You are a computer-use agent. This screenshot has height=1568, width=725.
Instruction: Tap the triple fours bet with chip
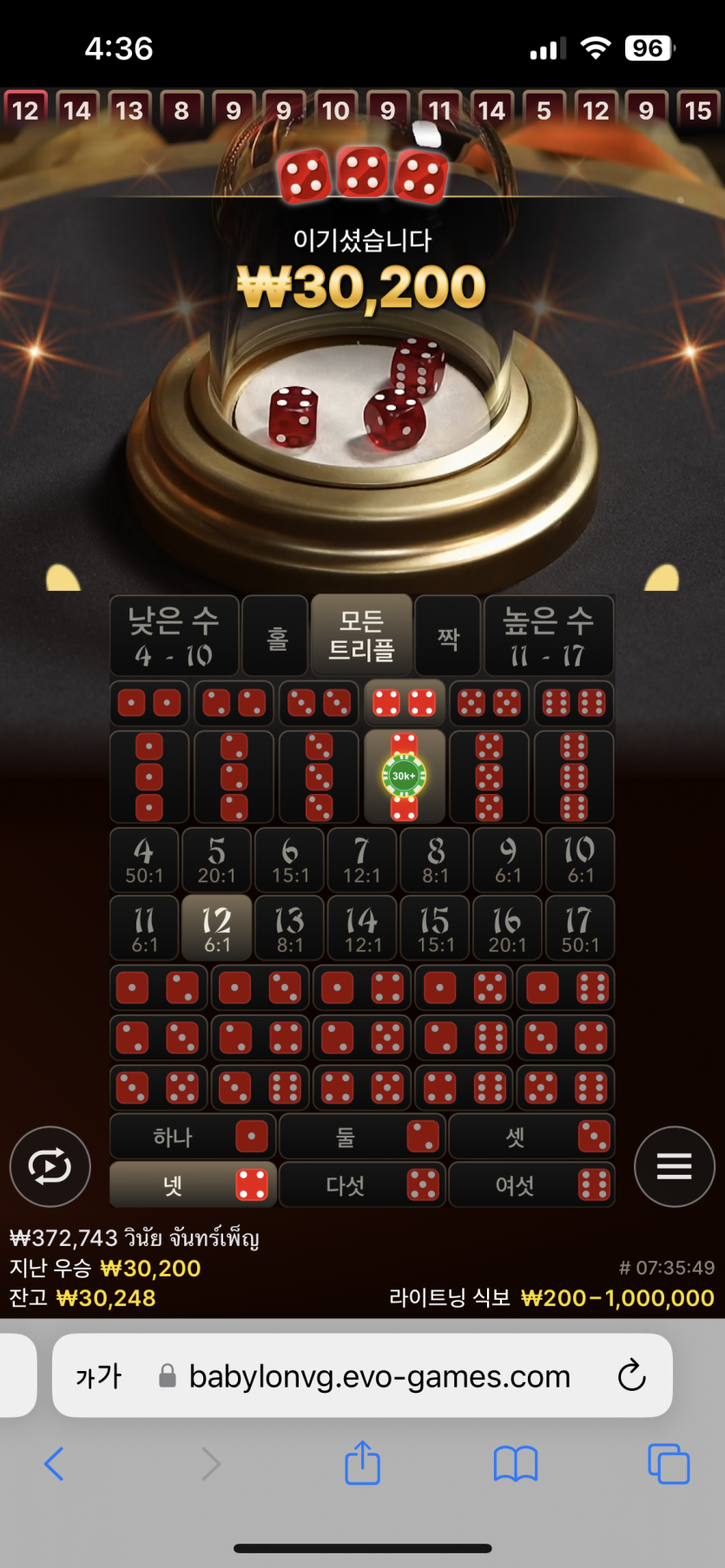(x=404, y=776)
